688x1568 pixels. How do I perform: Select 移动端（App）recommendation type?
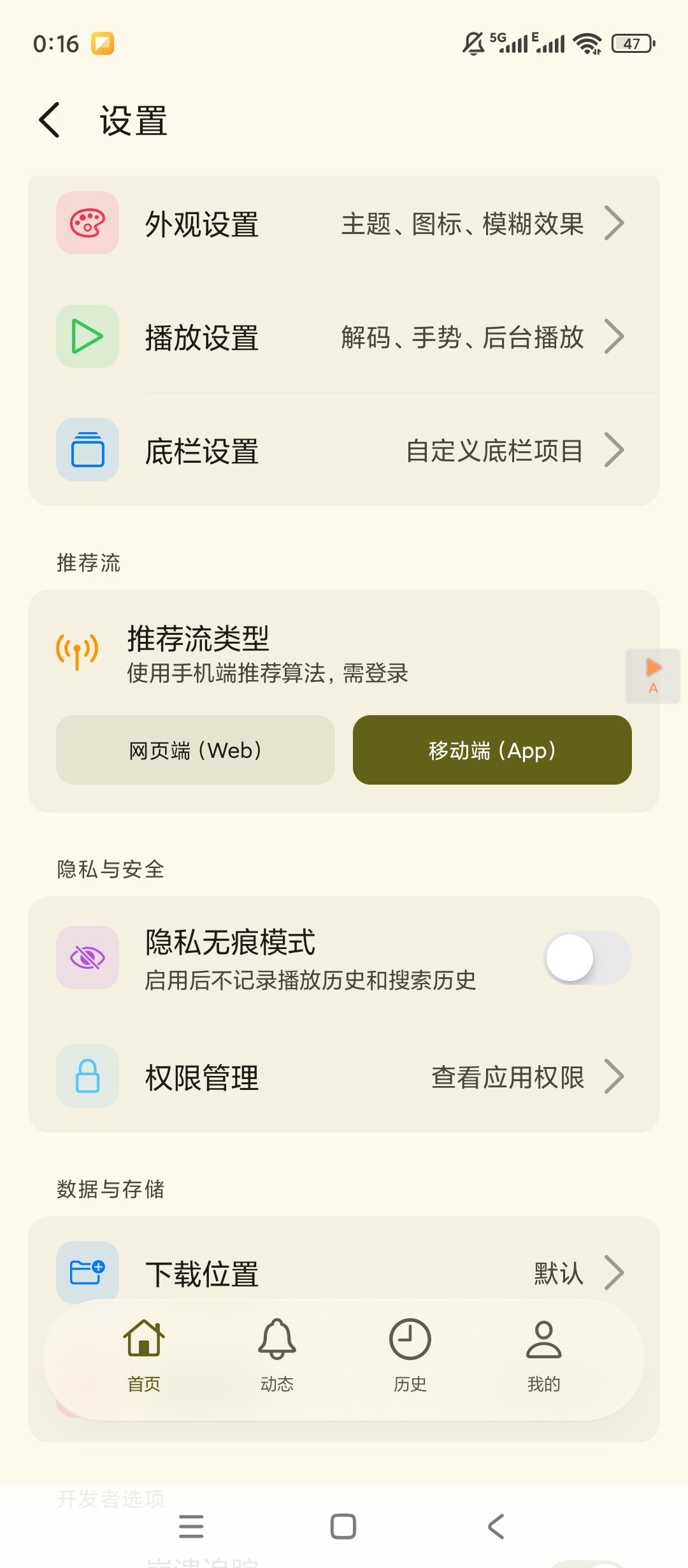(492, 750)
